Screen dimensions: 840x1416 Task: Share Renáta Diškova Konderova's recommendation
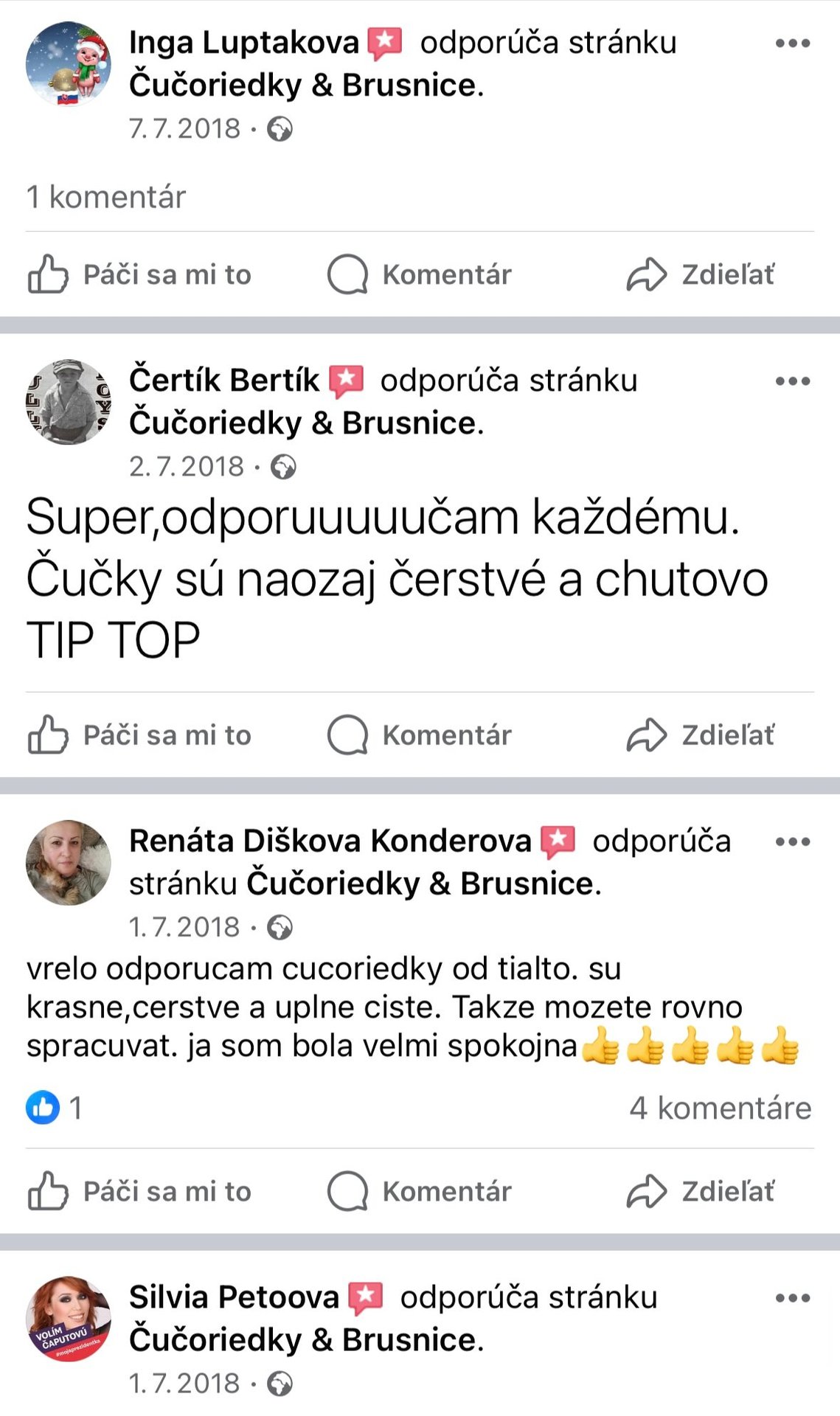click(x=700, y=1191)
